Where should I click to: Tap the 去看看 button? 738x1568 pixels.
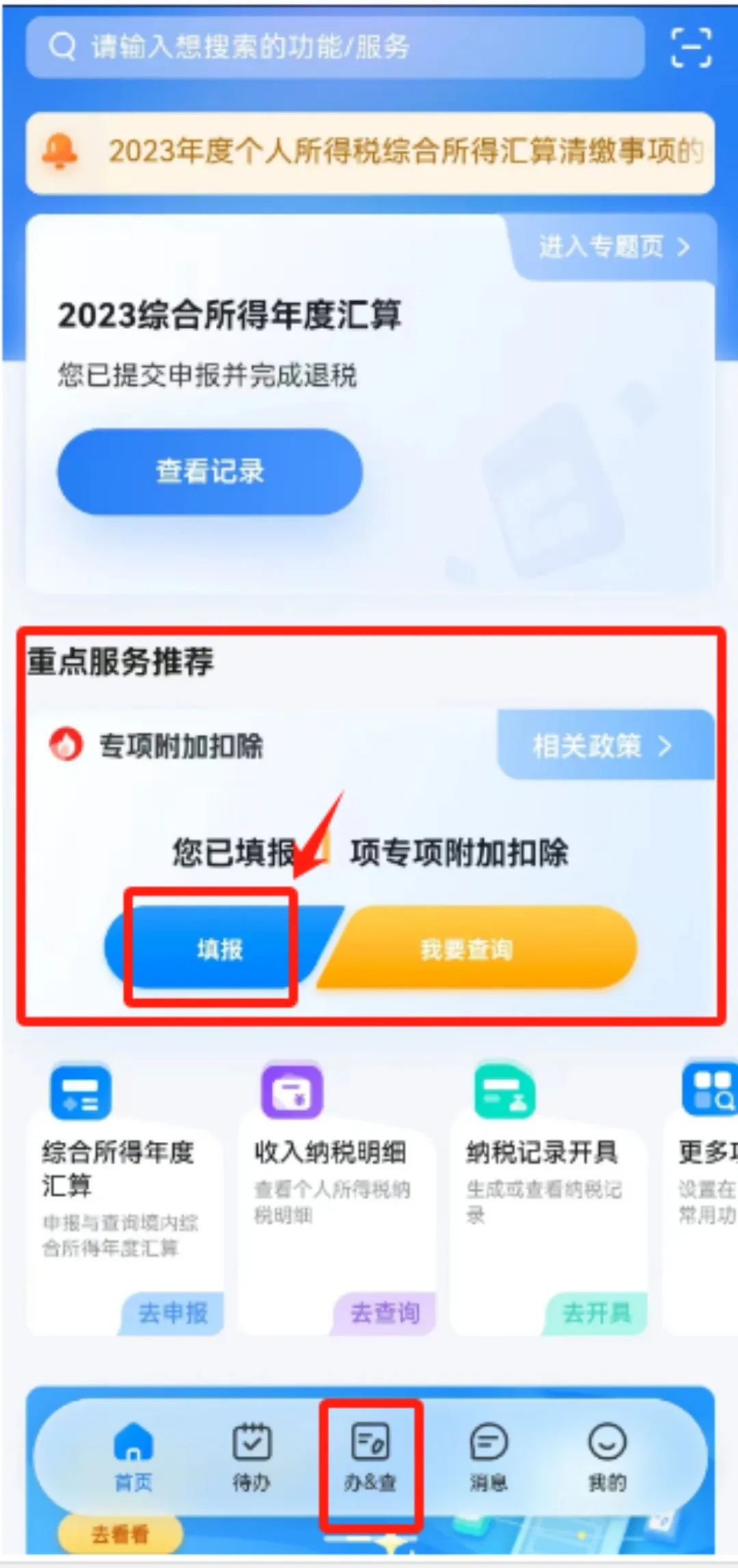pyautogui.click(x=120, y=1535)
